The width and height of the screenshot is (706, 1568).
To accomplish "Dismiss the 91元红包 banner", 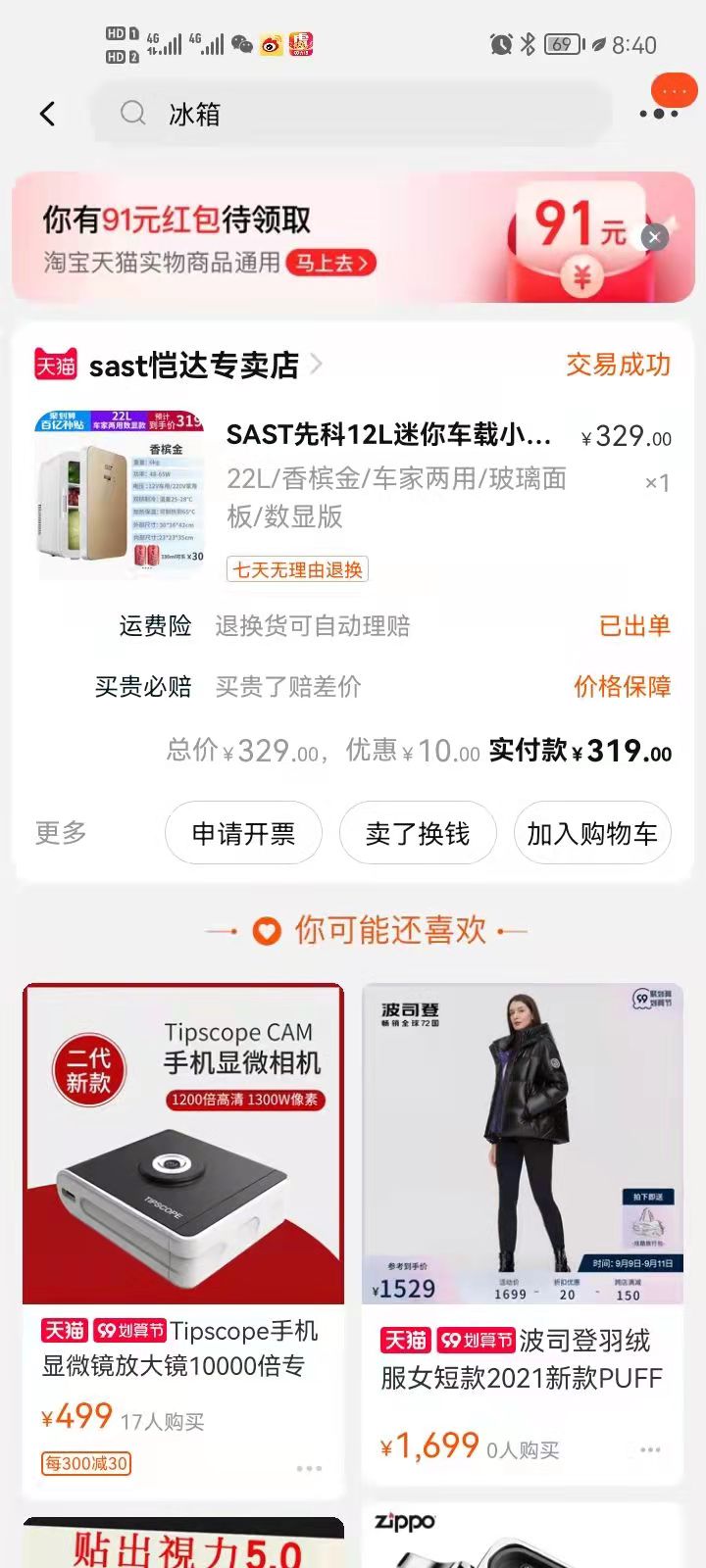I will (655, 237).
